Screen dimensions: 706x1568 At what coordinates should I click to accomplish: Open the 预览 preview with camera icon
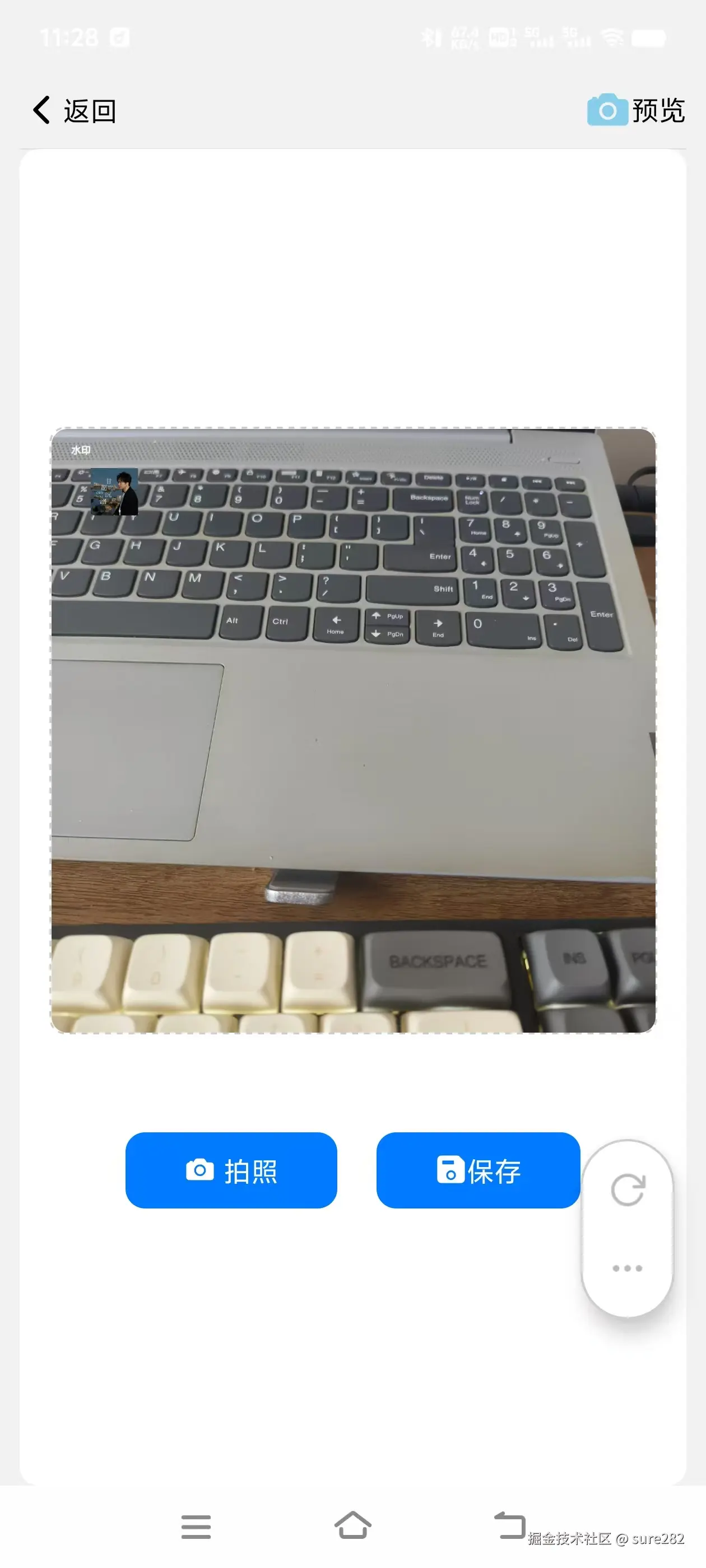635,111
